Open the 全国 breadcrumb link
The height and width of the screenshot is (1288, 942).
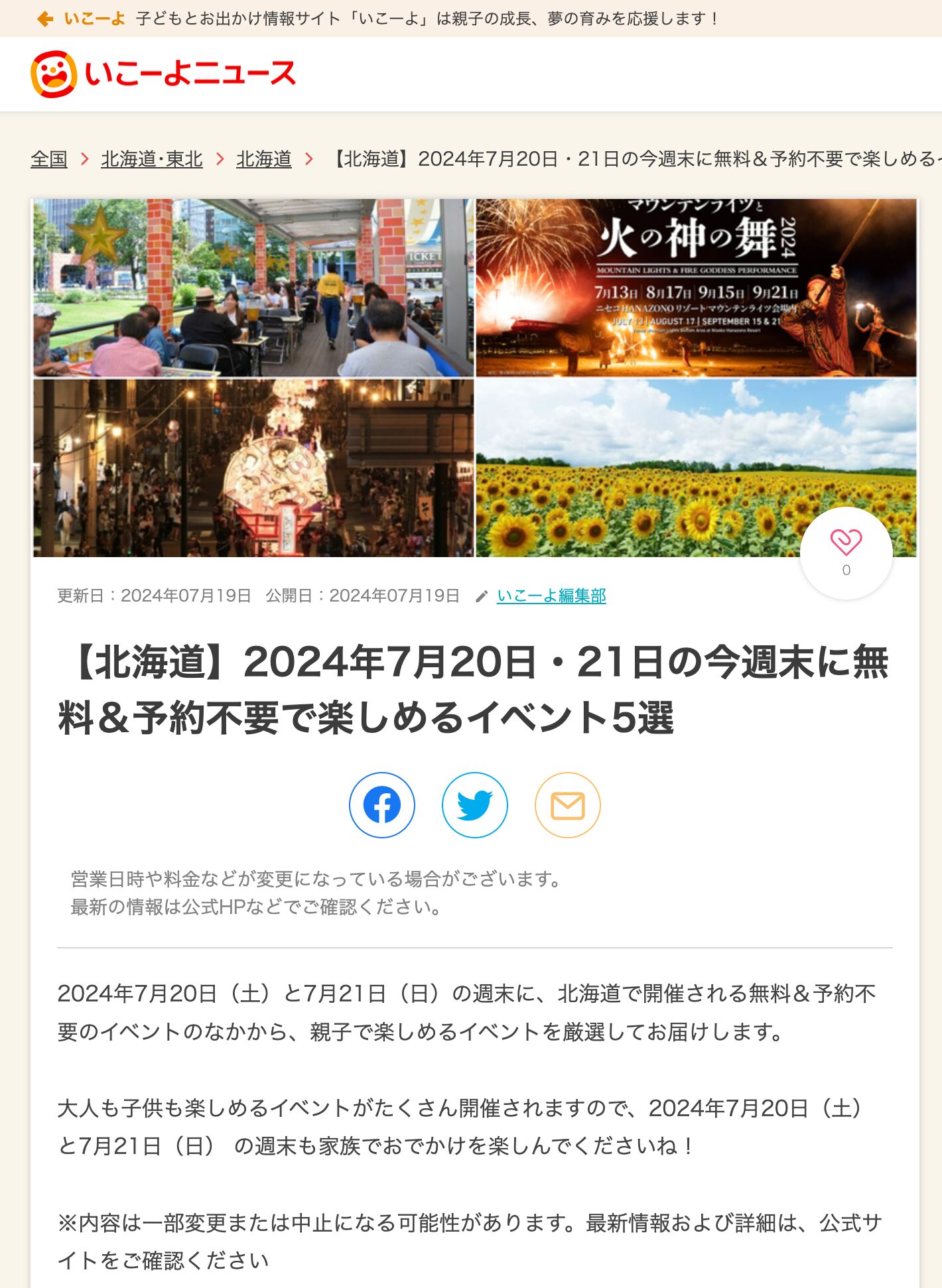coord(50,159)
